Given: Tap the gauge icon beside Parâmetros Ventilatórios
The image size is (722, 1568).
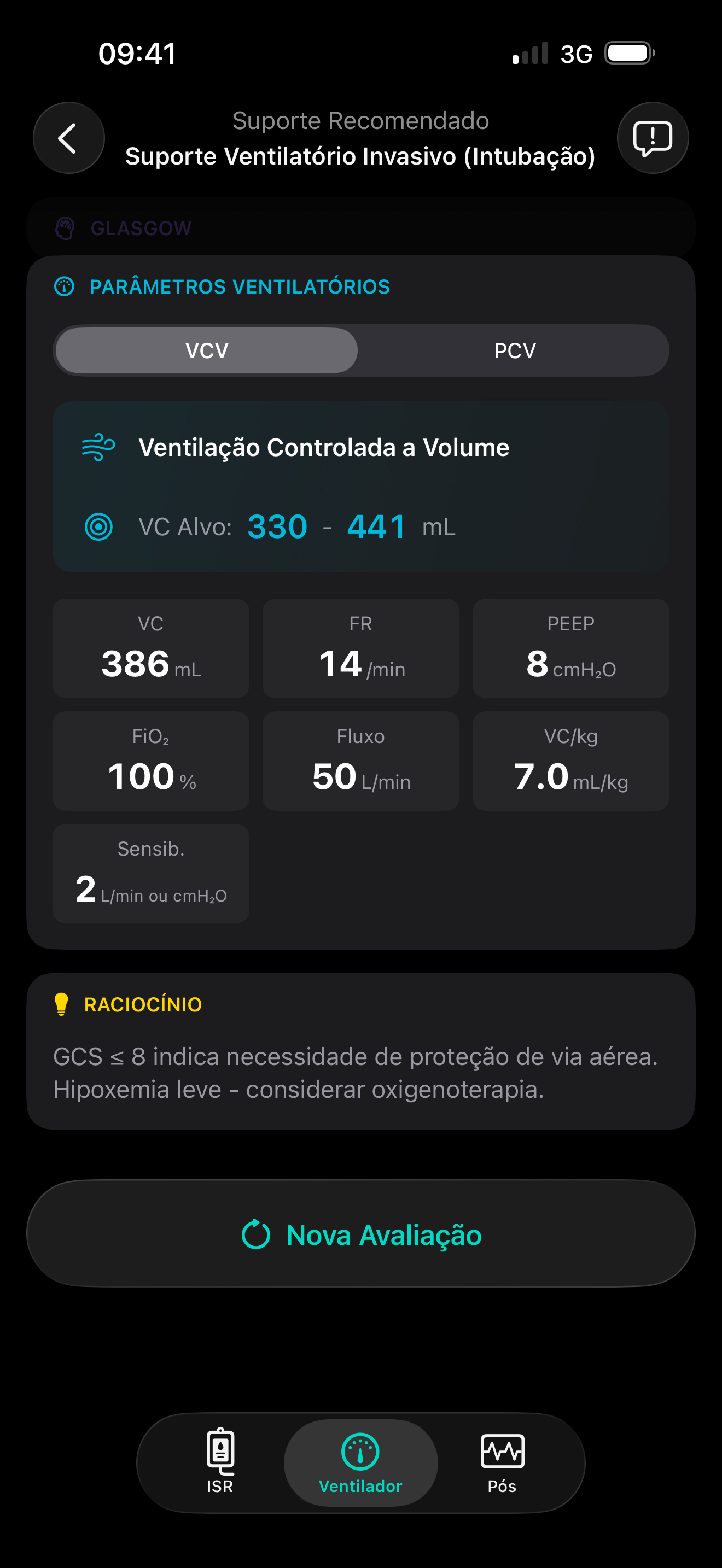Looking at the screenshot, I should 63,286.
